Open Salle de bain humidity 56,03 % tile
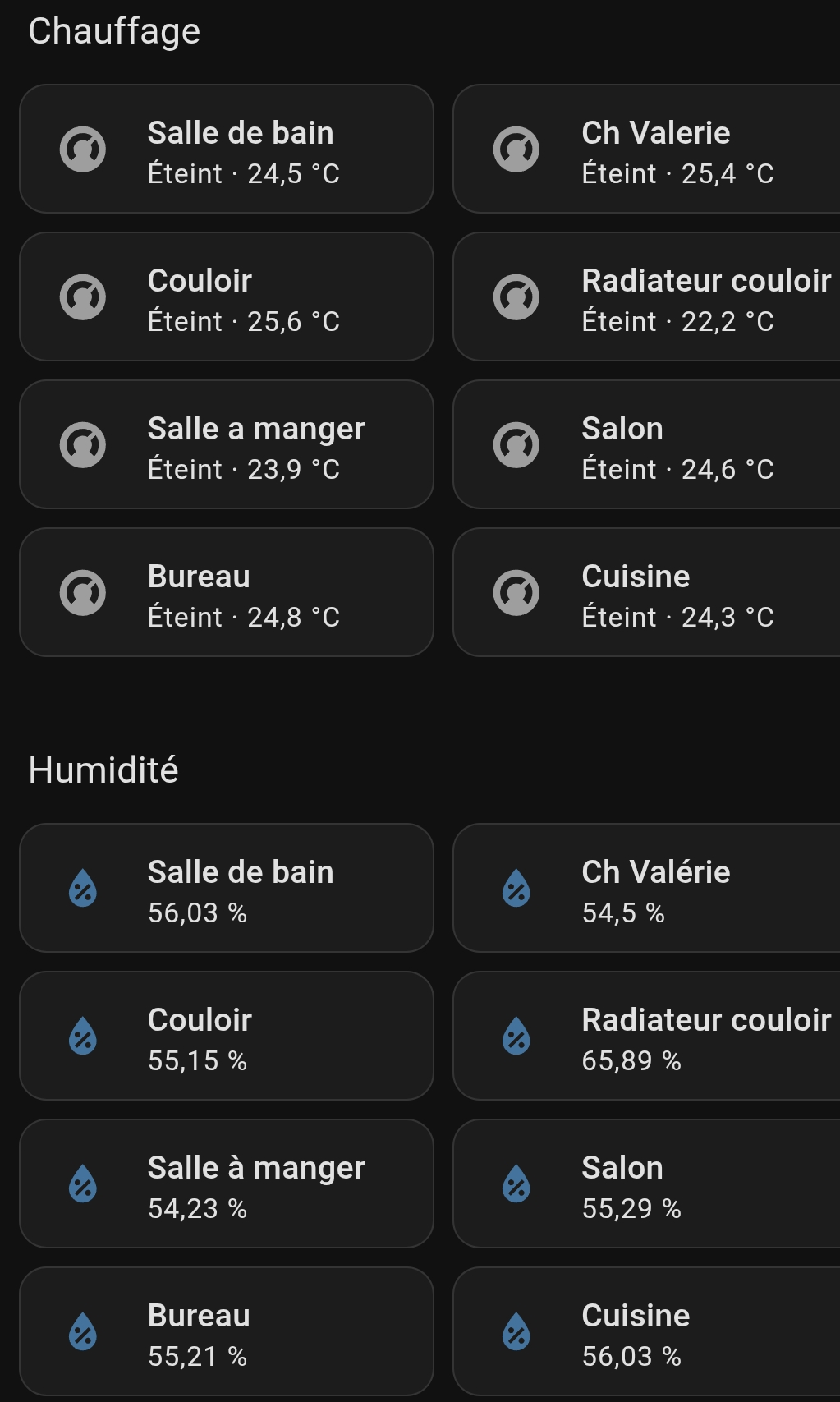The height and width of the screenshot is (1402, 840). [x=227, y=888]
